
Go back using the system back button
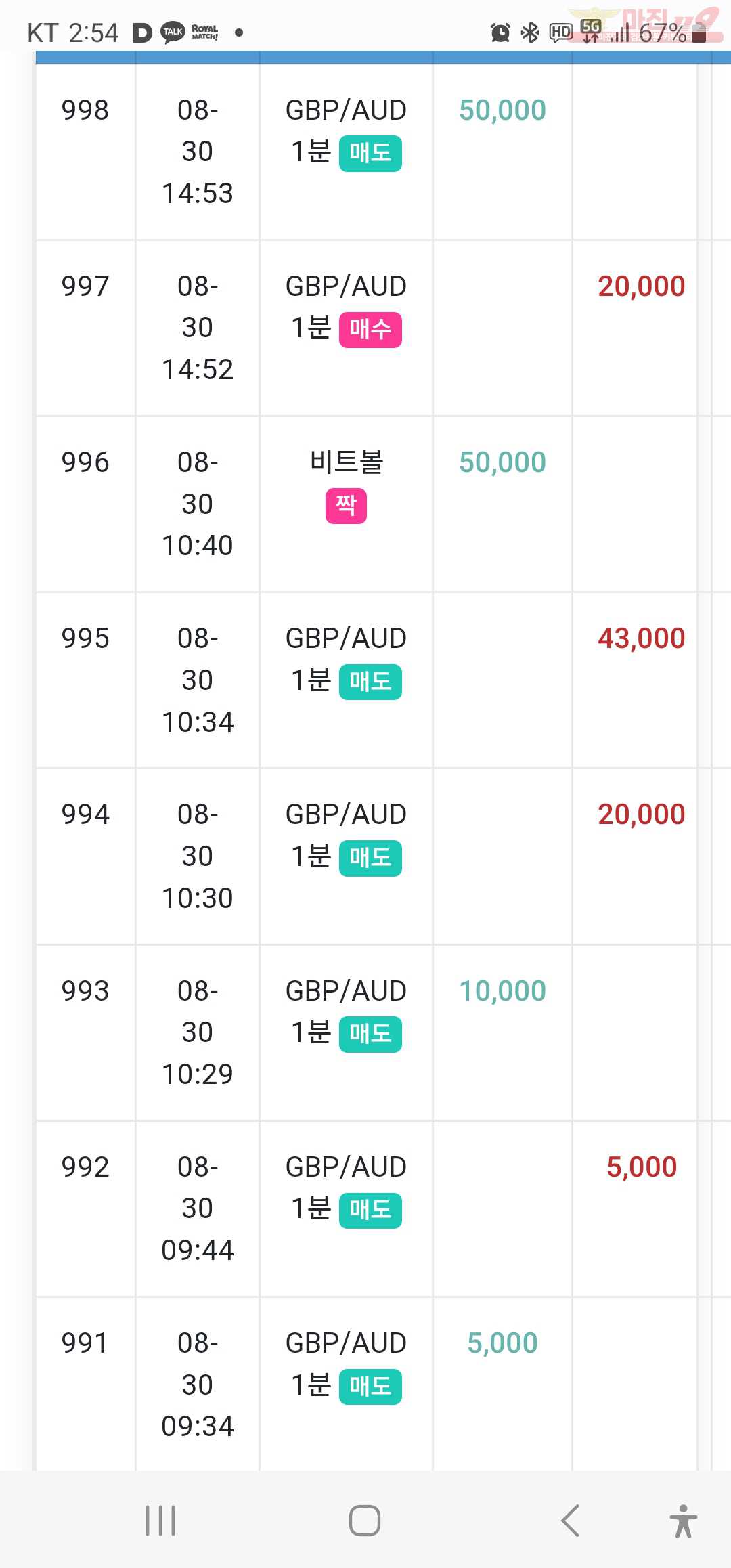click(571, 1521)
